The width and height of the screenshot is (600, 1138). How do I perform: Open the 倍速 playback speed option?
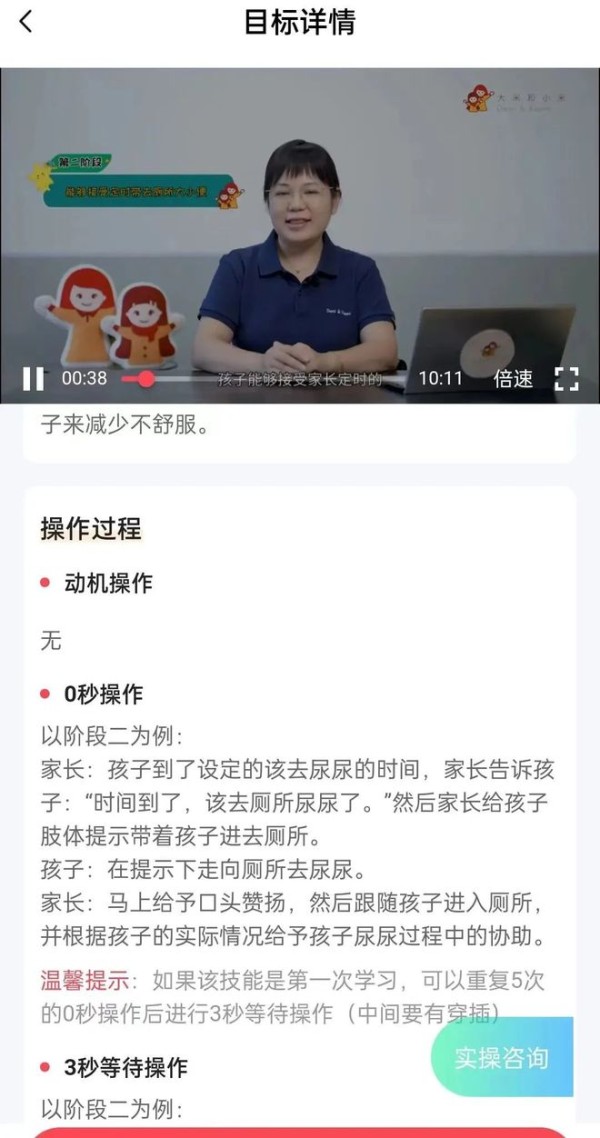point(513,379)
